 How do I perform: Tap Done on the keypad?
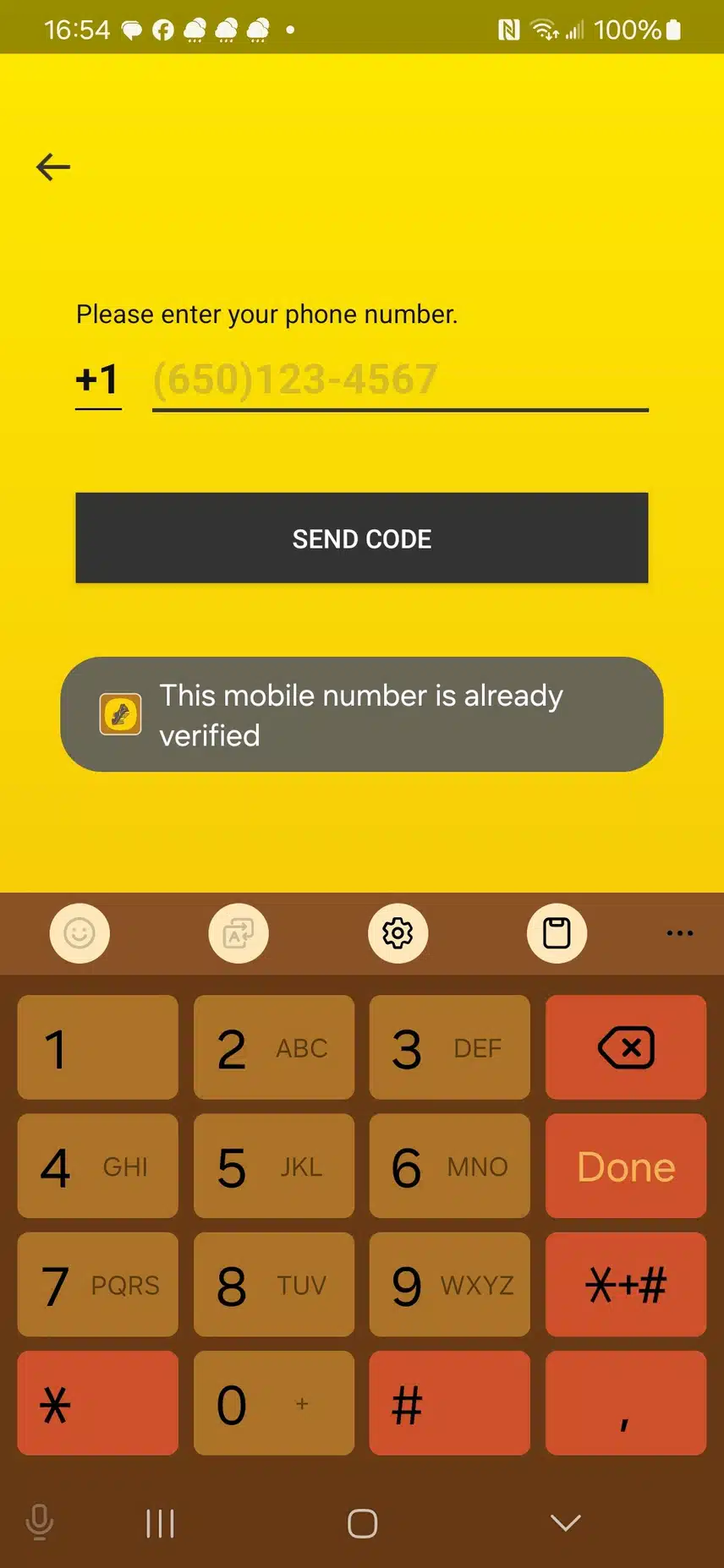point(626,1166)
